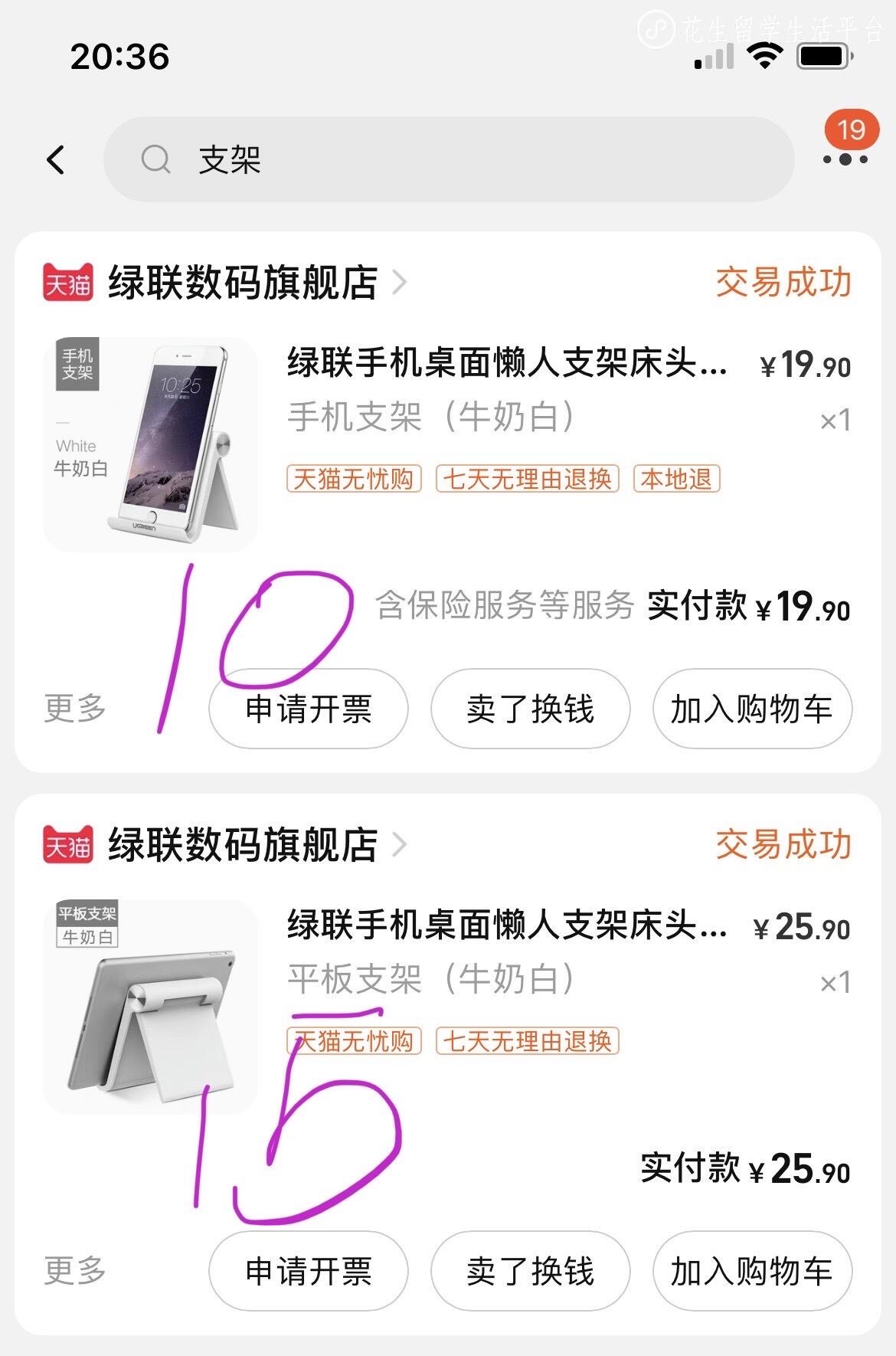This screenshot has height=1356, width=896.
Task: Tap the search magnifier icon
Action: [155, 162]
